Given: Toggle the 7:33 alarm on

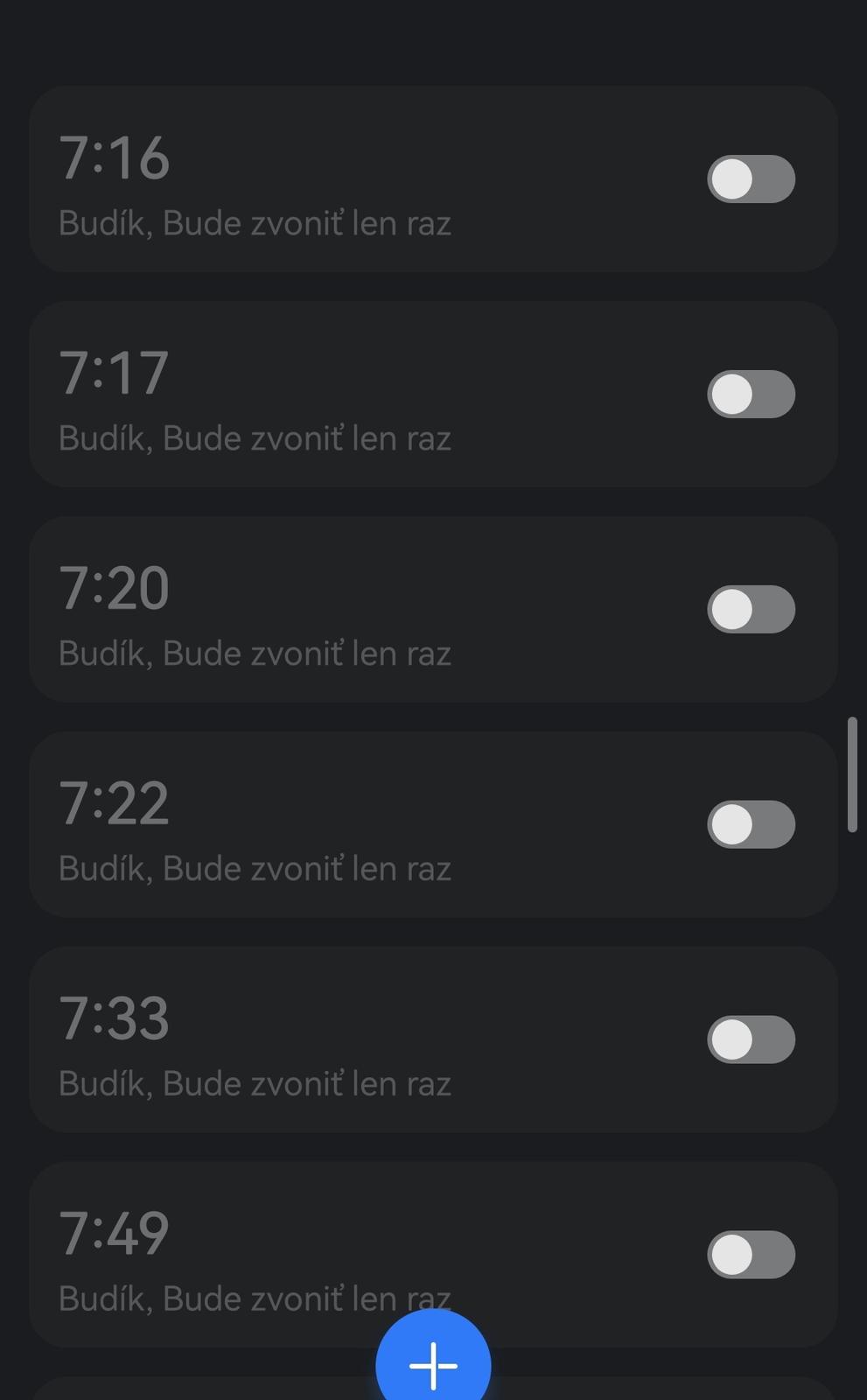Looking at the screenshot, I should pyautogui.click(x=751, y=1039).
